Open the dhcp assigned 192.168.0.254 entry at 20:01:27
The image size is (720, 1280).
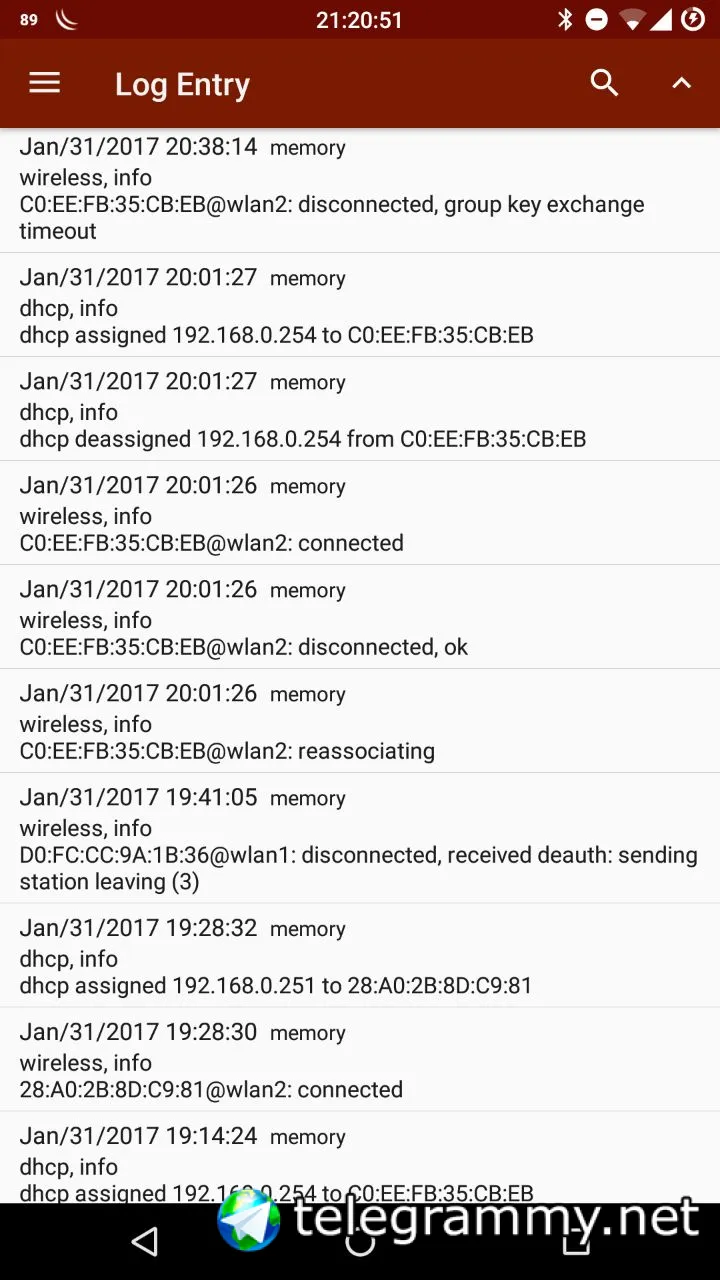tap(360, 305)
